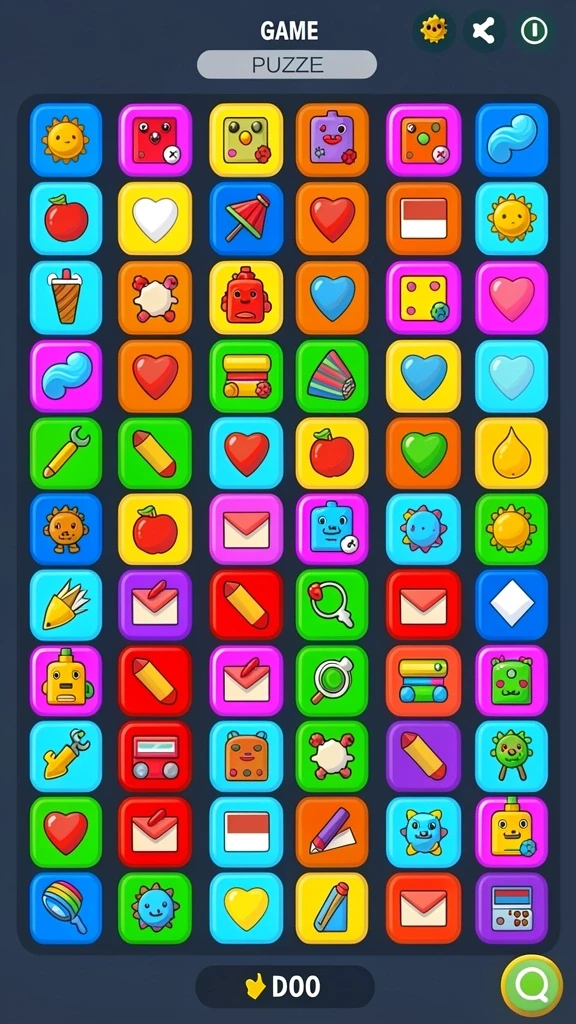Pick the ice cream cone tile
The image size is (576, 1024).
(x=66, y=298)
